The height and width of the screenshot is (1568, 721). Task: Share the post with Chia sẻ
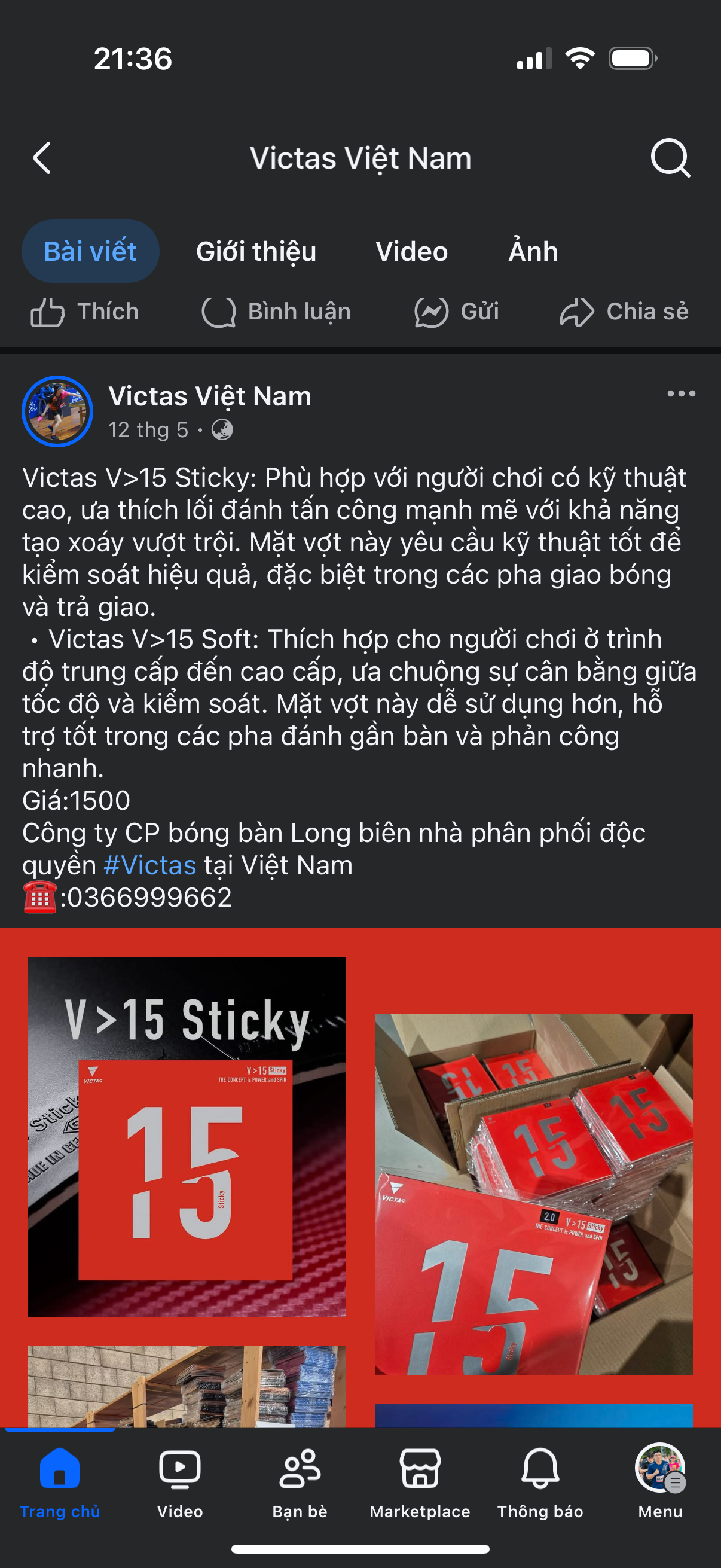[624, 312]
